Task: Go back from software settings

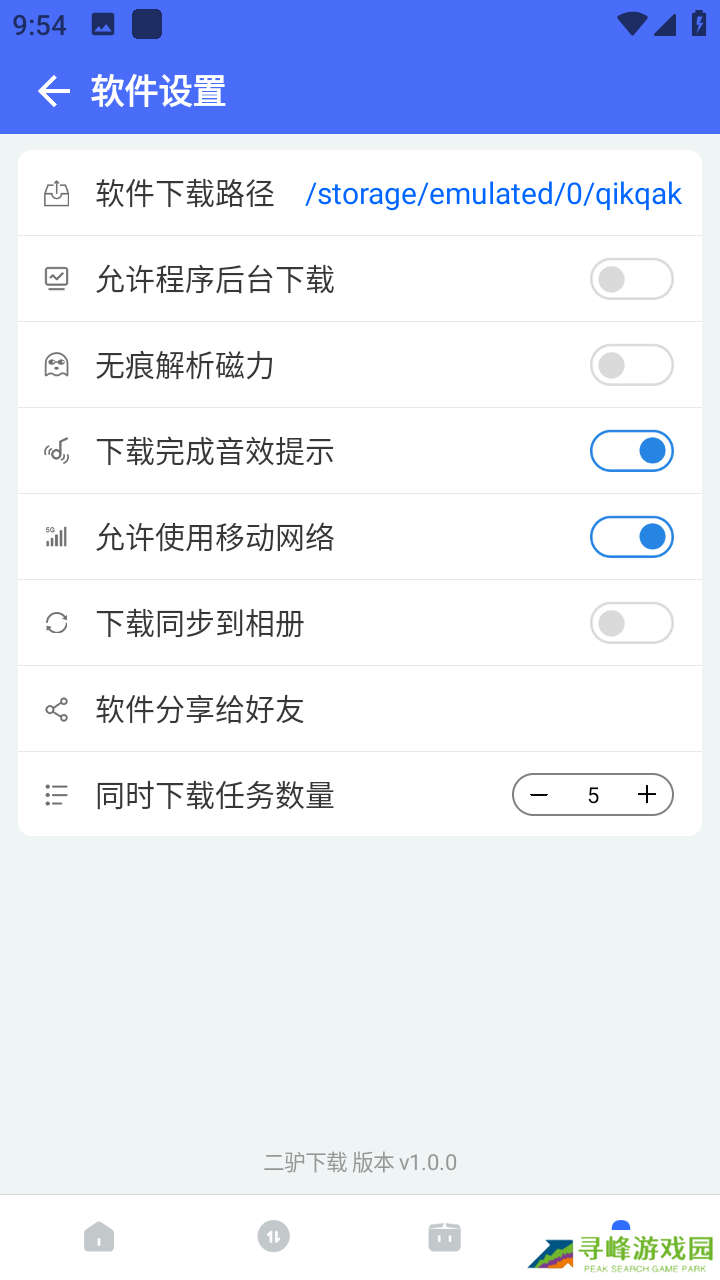Action: coord(54,92)
